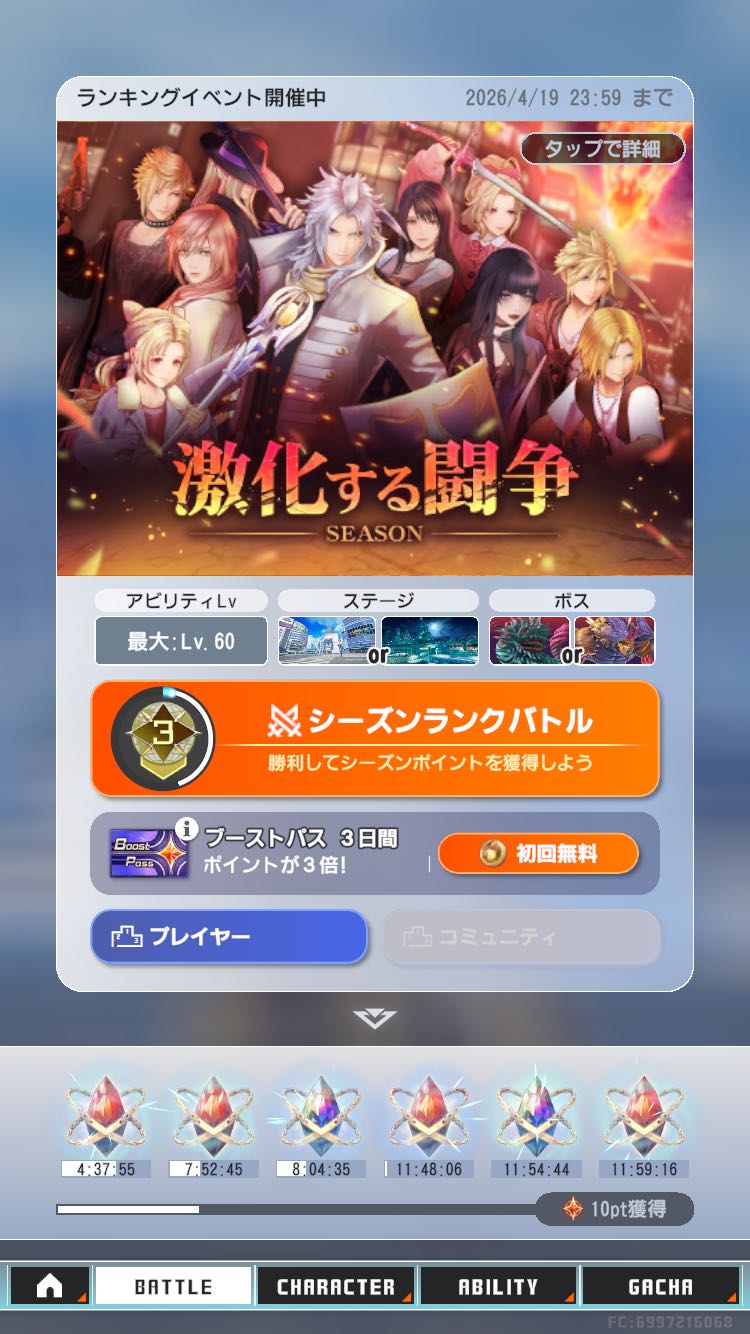Tap タップで詳細 on the event banner
This screenshot has width=750, height=1334.
click(x=602, y=150)
